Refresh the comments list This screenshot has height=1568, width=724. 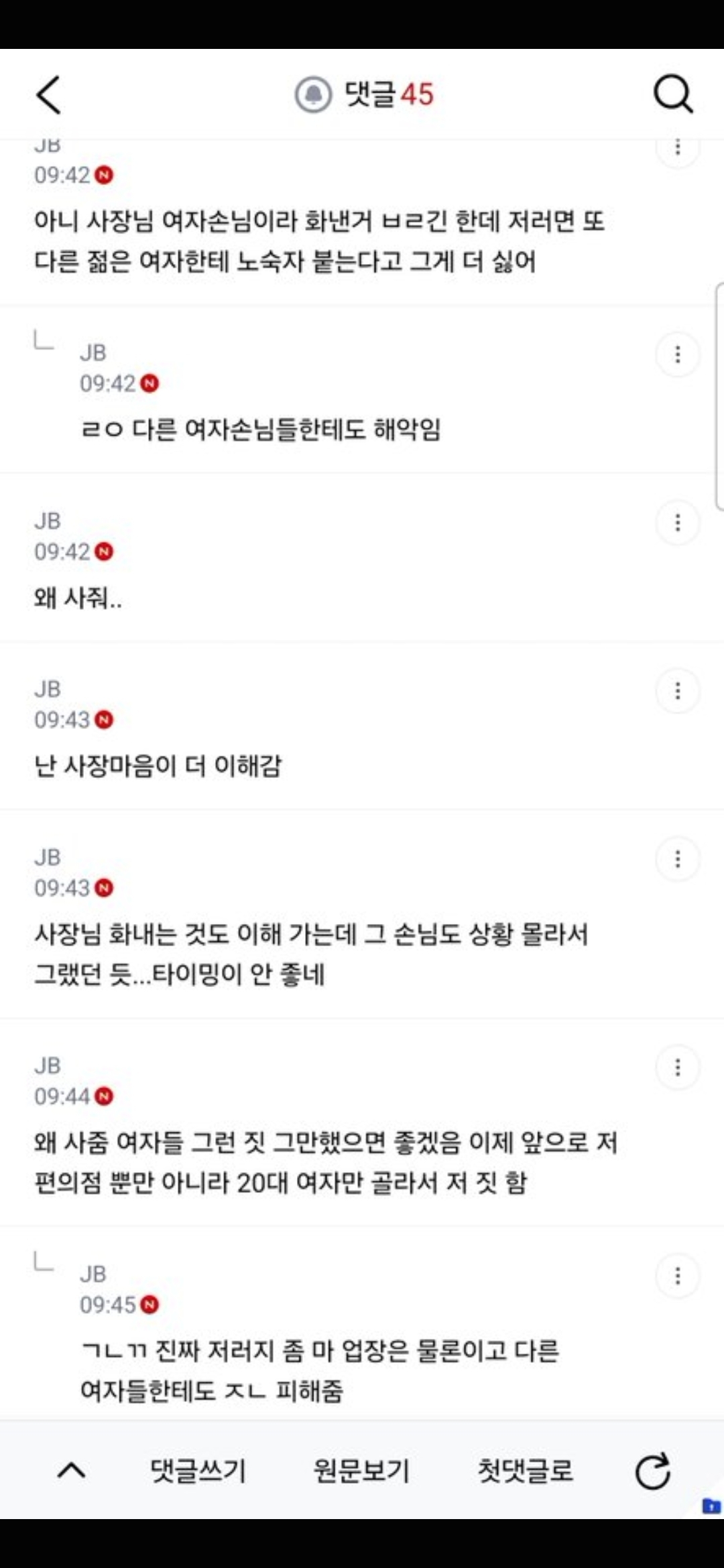point(652,1471)
